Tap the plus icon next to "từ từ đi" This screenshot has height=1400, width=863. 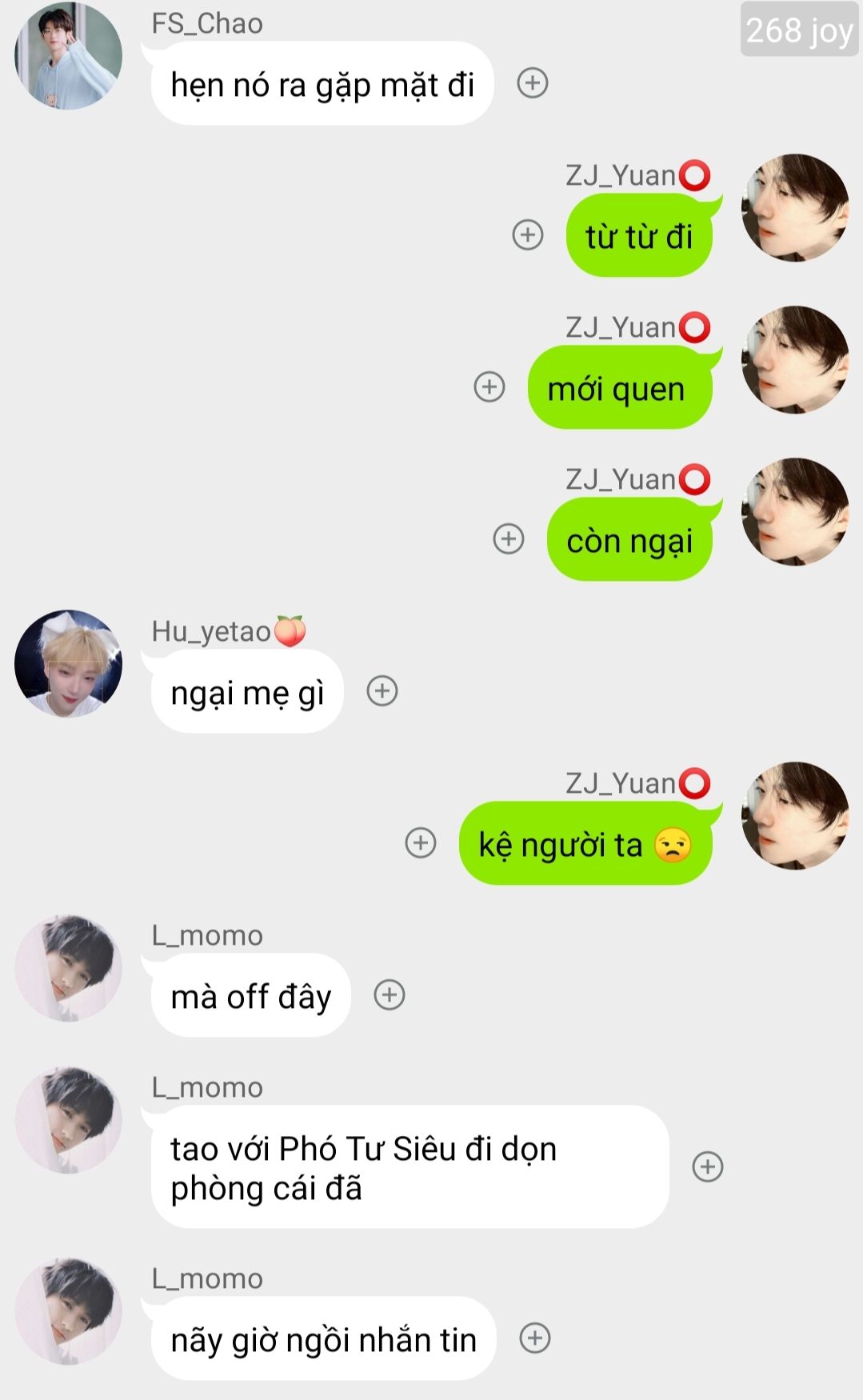pos(528,234)
